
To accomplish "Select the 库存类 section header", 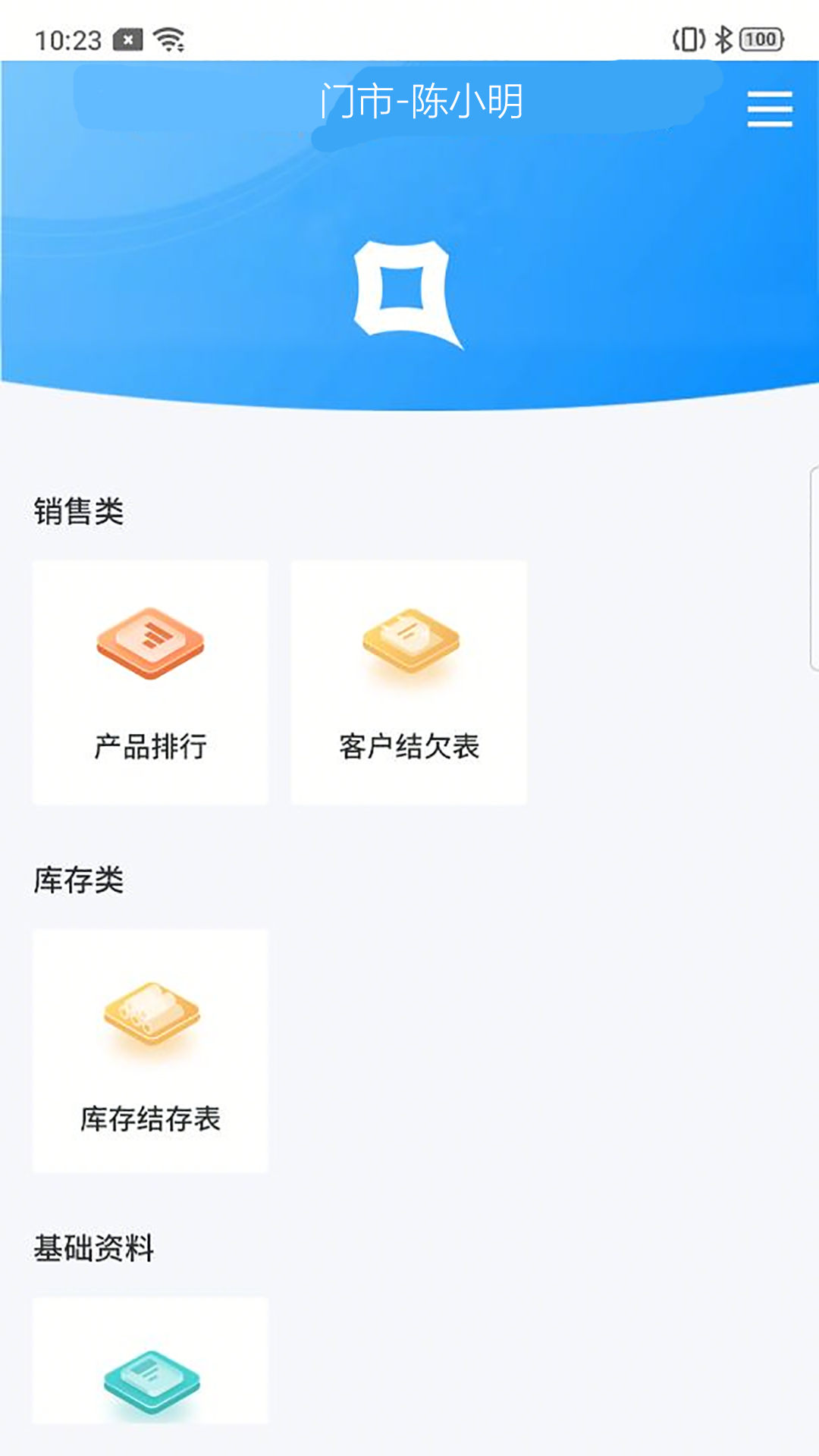I will 78,880.
